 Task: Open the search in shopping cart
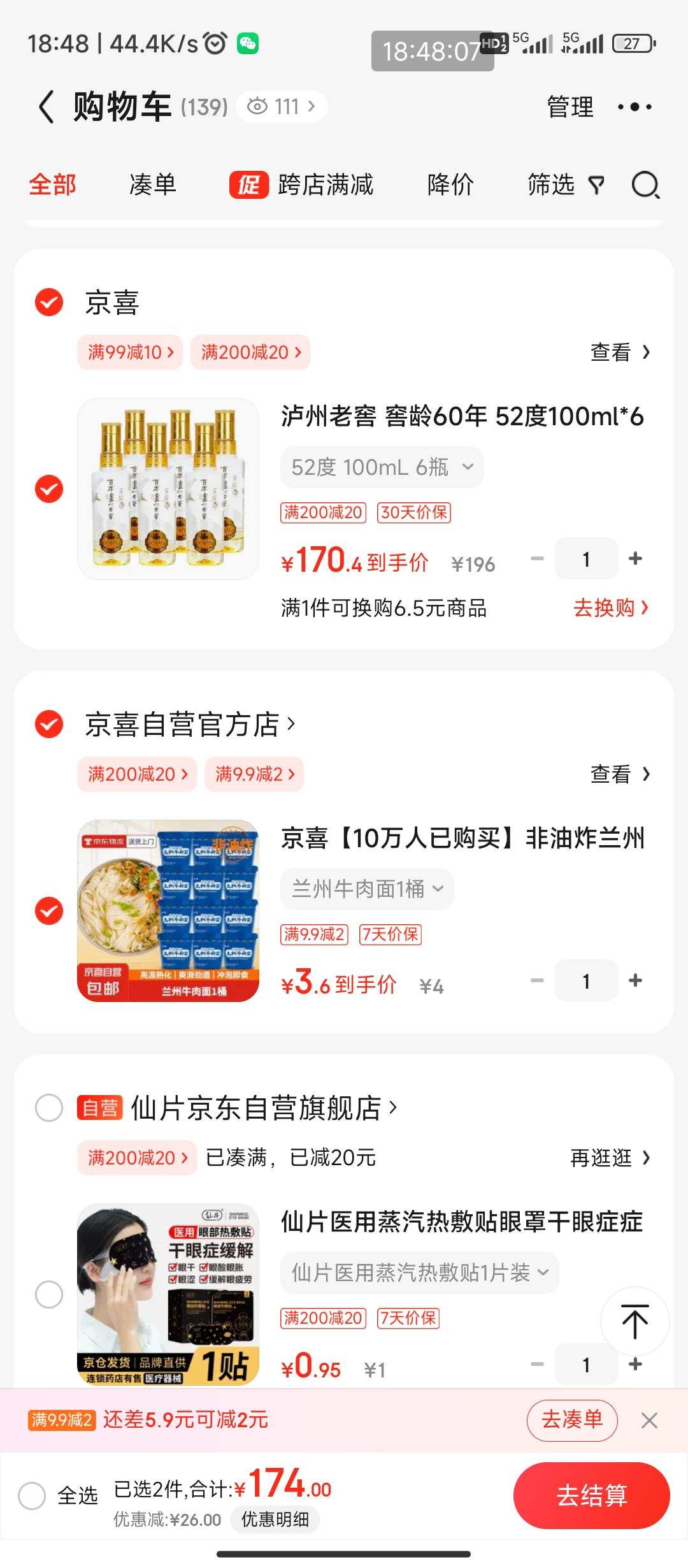(645, 185)
